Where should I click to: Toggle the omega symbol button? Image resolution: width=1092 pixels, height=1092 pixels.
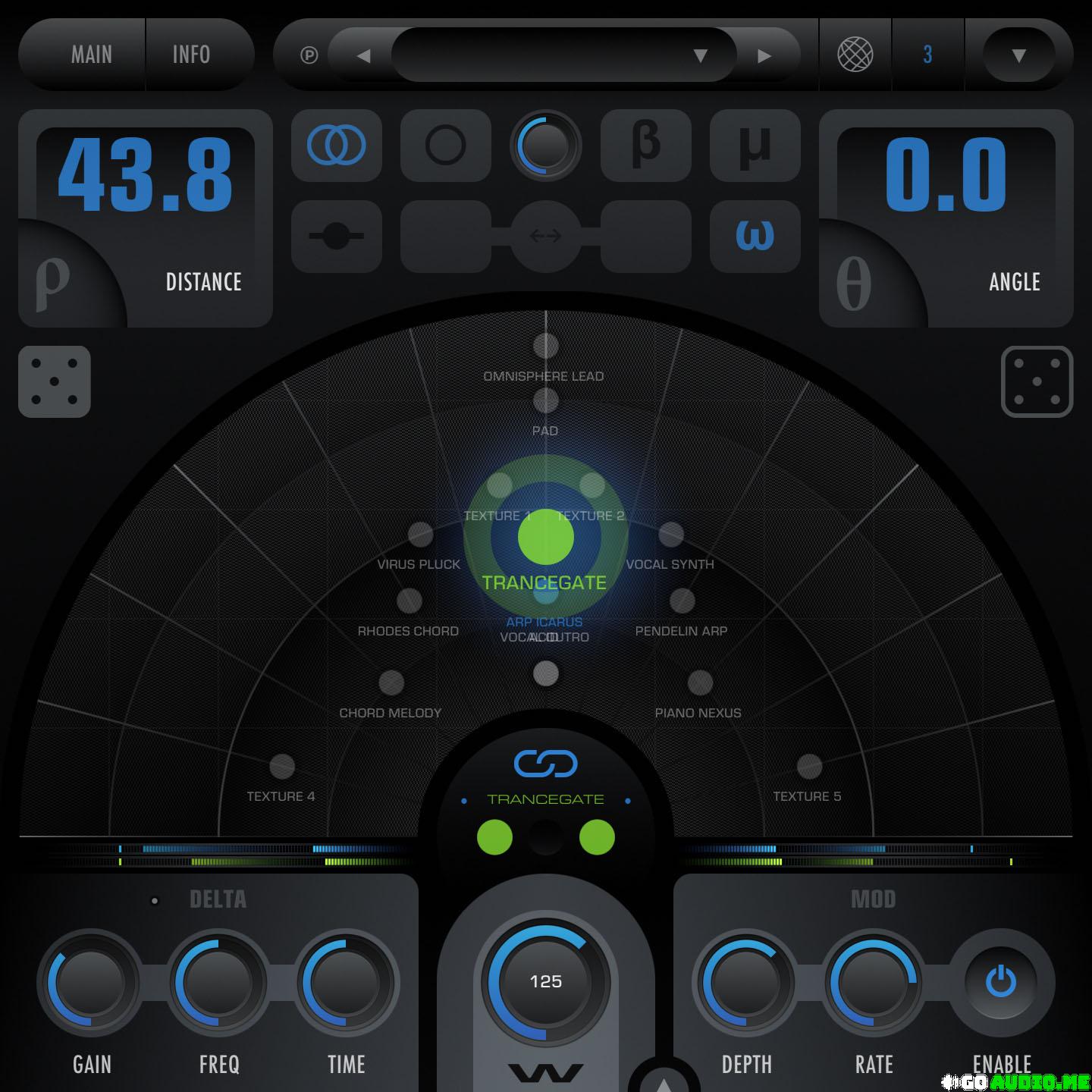pyautogui.click(x=755, y=236)
